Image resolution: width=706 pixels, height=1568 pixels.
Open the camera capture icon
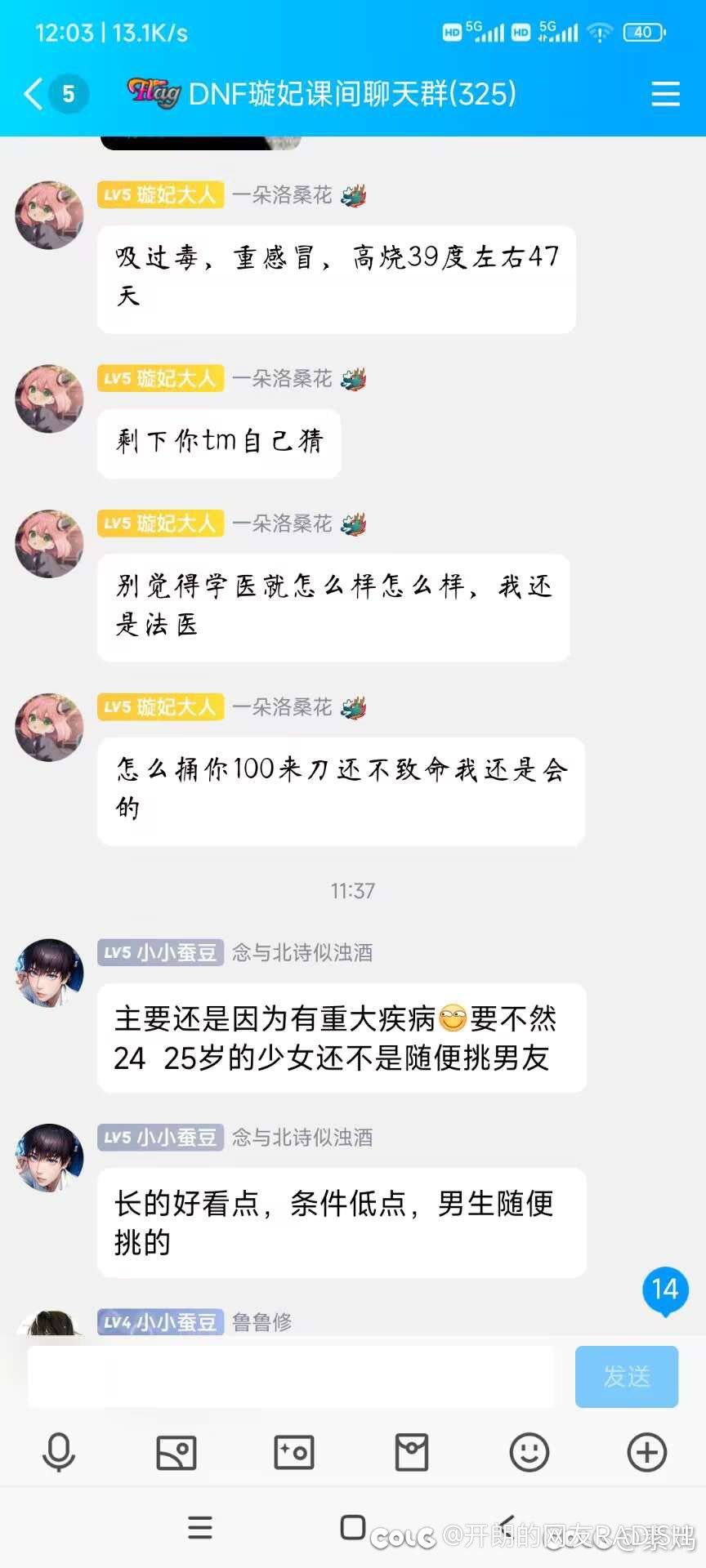tap(294, 1453)
